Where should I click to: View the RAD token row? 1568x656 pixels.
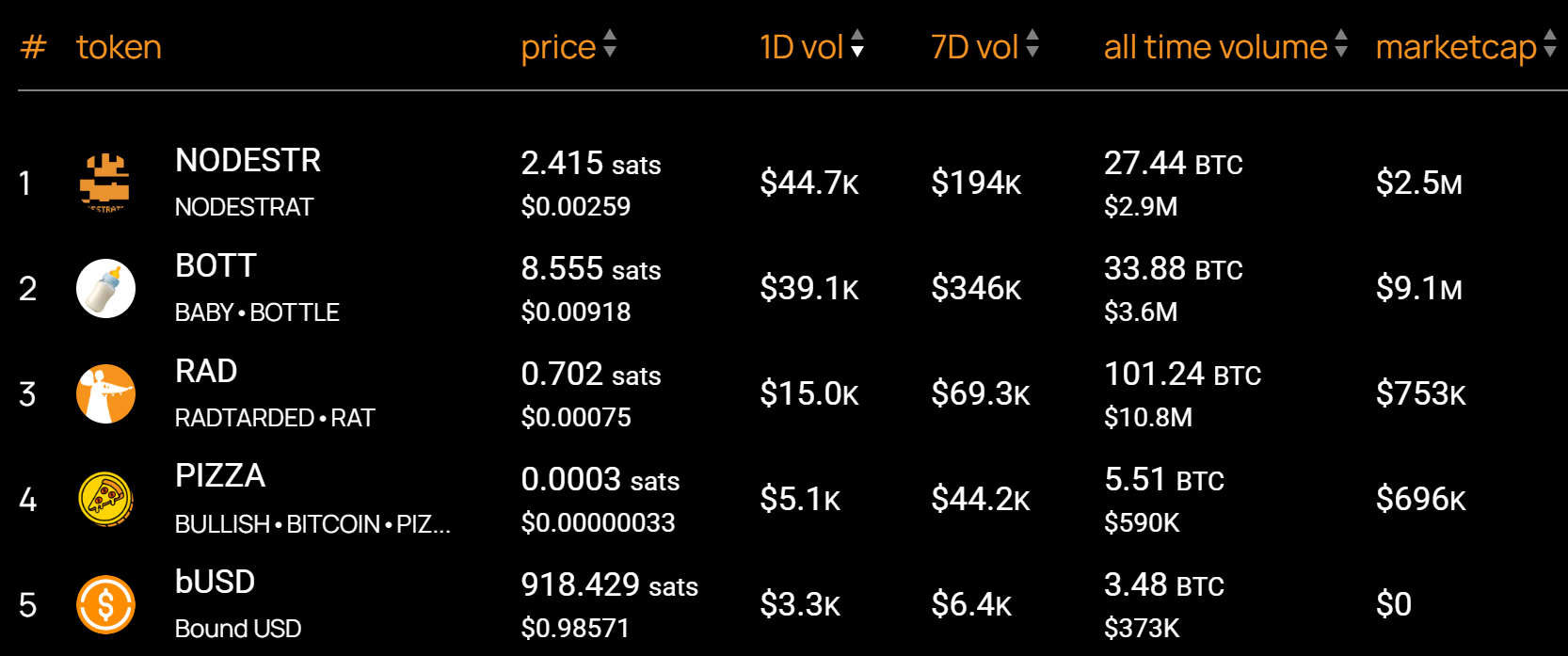coord(206,372)
